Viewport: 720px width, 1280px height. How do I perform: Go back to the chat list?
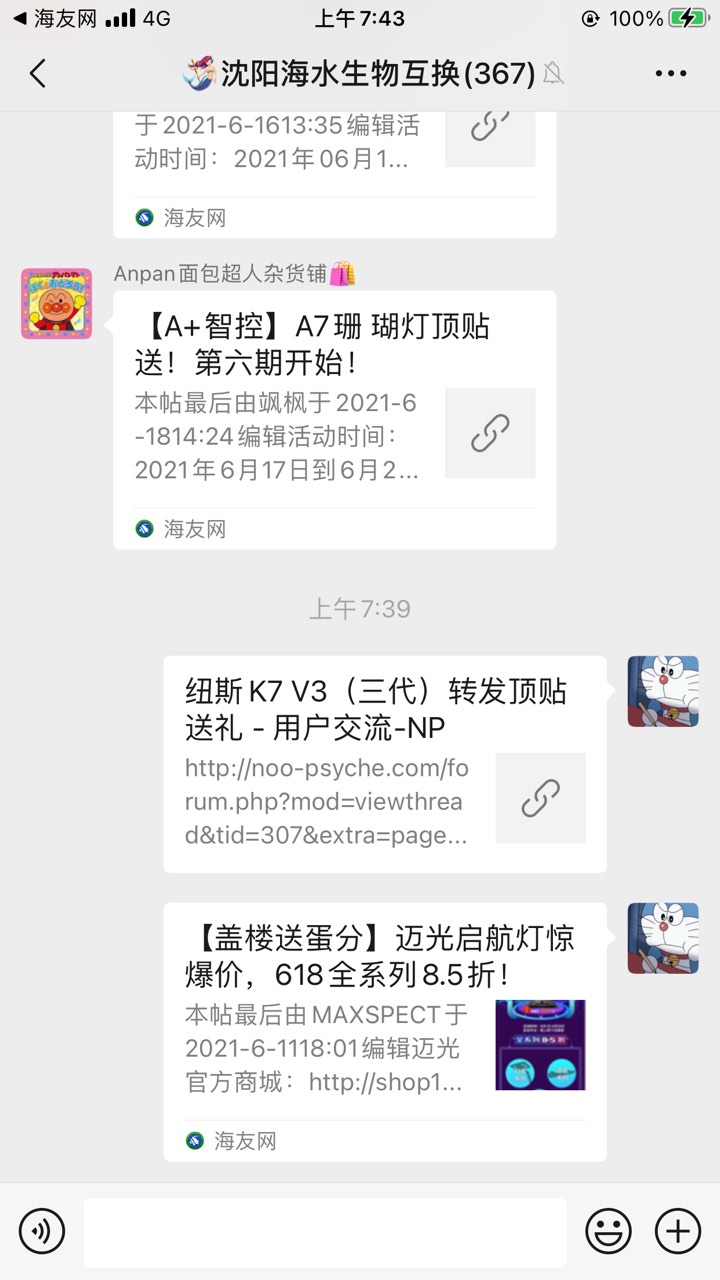tap(38, 73)
